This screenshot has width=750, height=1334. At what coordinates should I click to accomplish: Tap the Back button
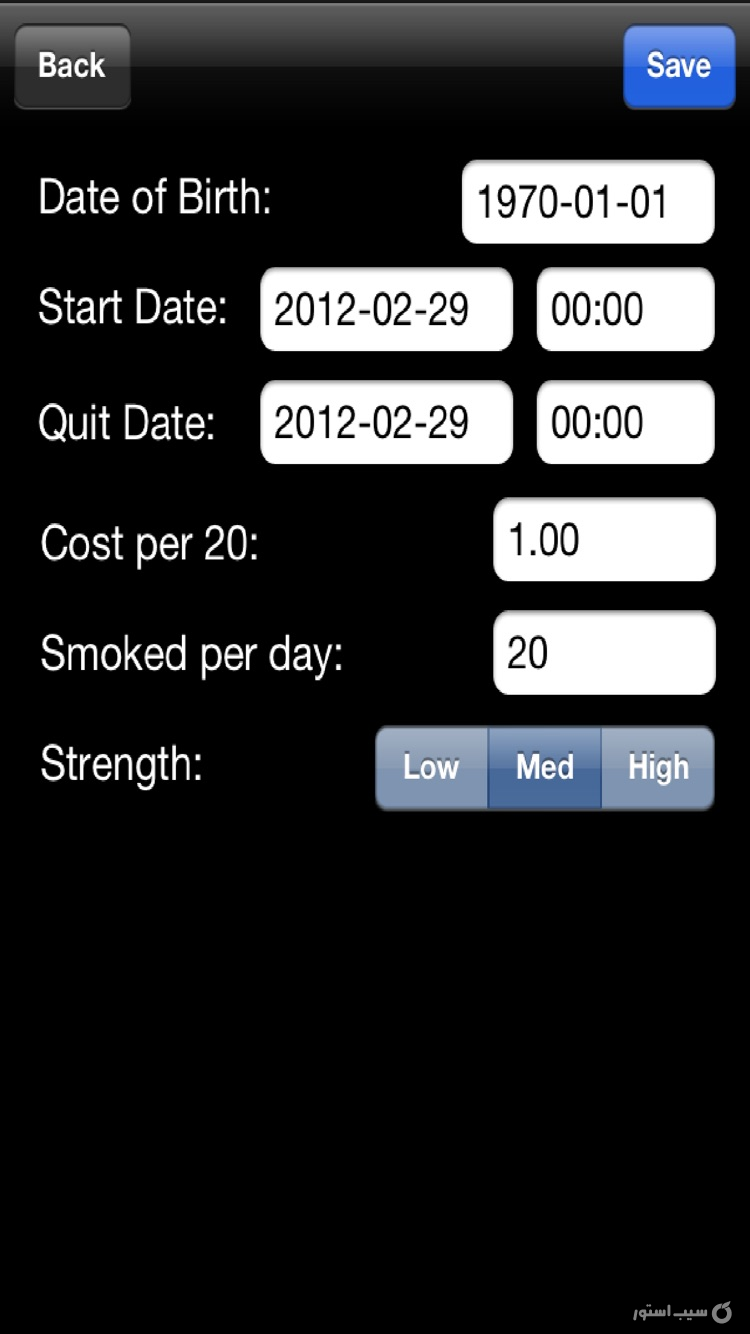coord(71,66)
